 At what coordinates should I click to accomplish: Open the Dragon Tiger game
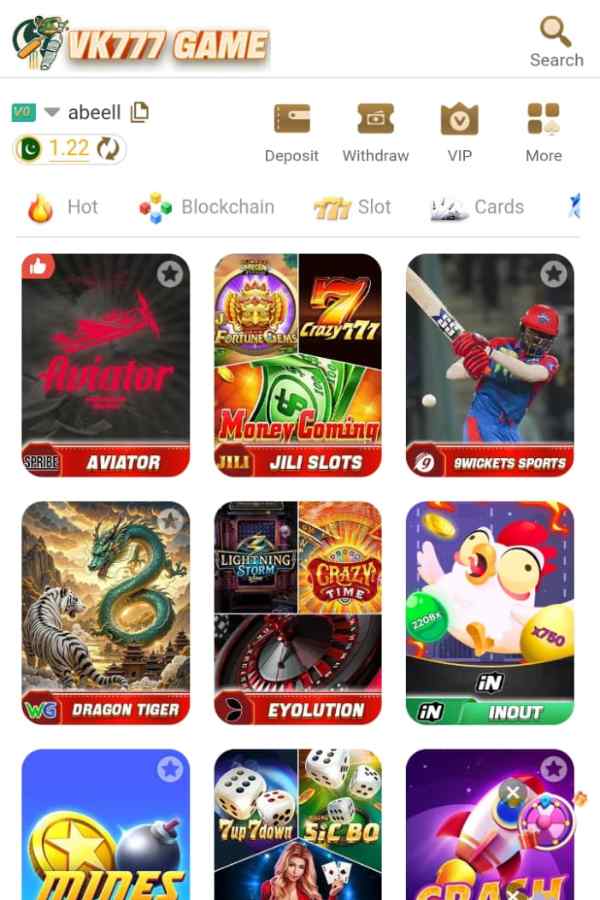tap(105, 612)
